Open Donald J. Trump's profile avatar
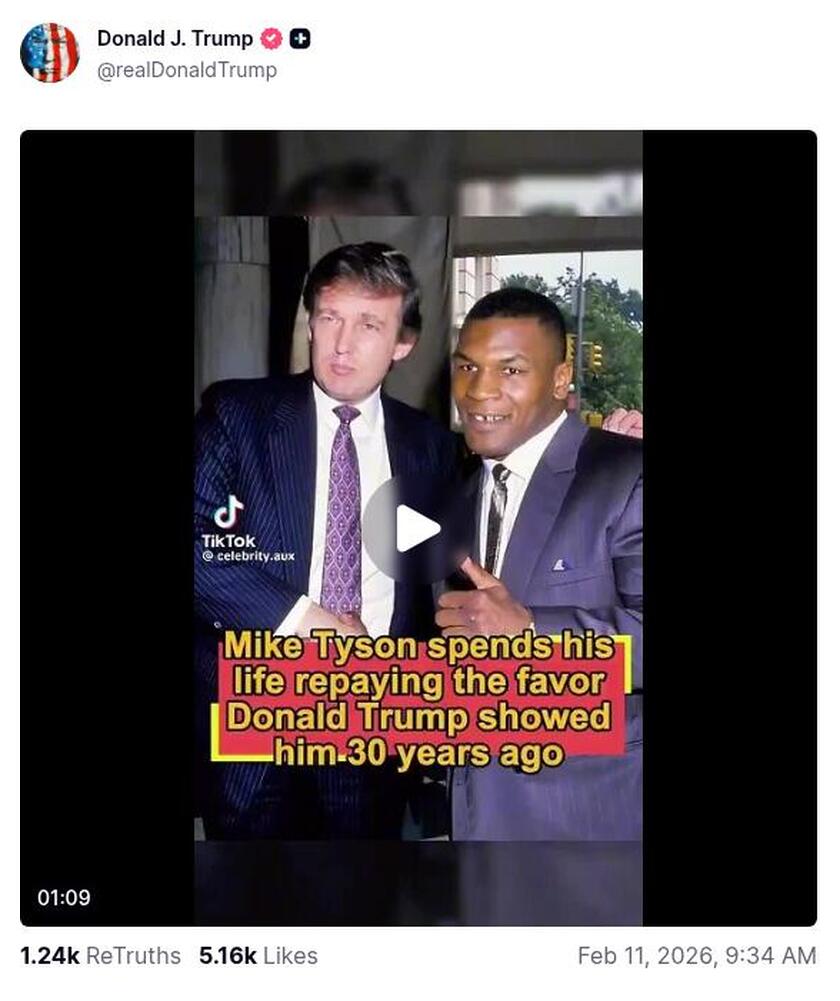Screen dimensions: 840x1001 50,50
